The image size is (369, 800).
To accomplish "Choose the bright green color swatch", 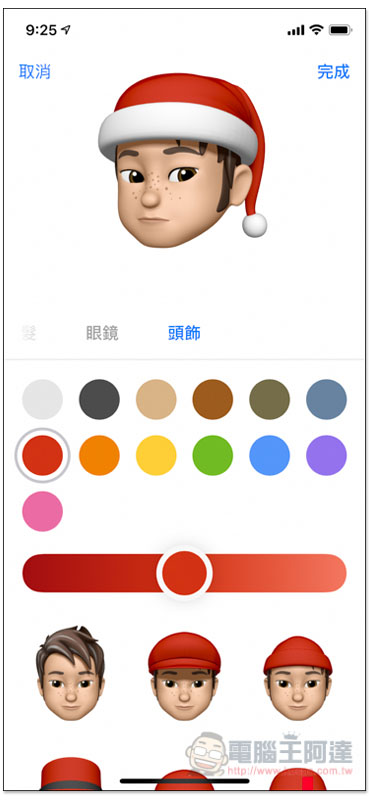I will click(213, 455).
